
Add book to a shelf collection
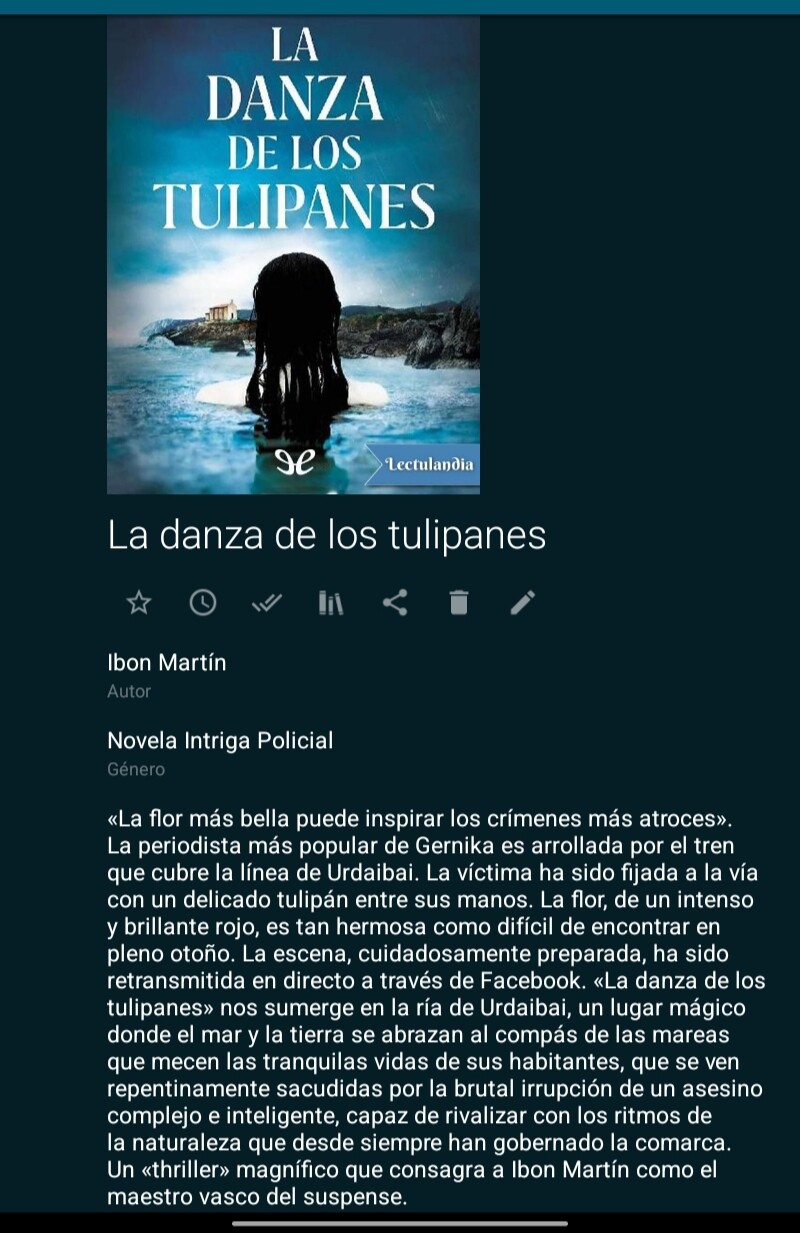[x=331, y=602]
